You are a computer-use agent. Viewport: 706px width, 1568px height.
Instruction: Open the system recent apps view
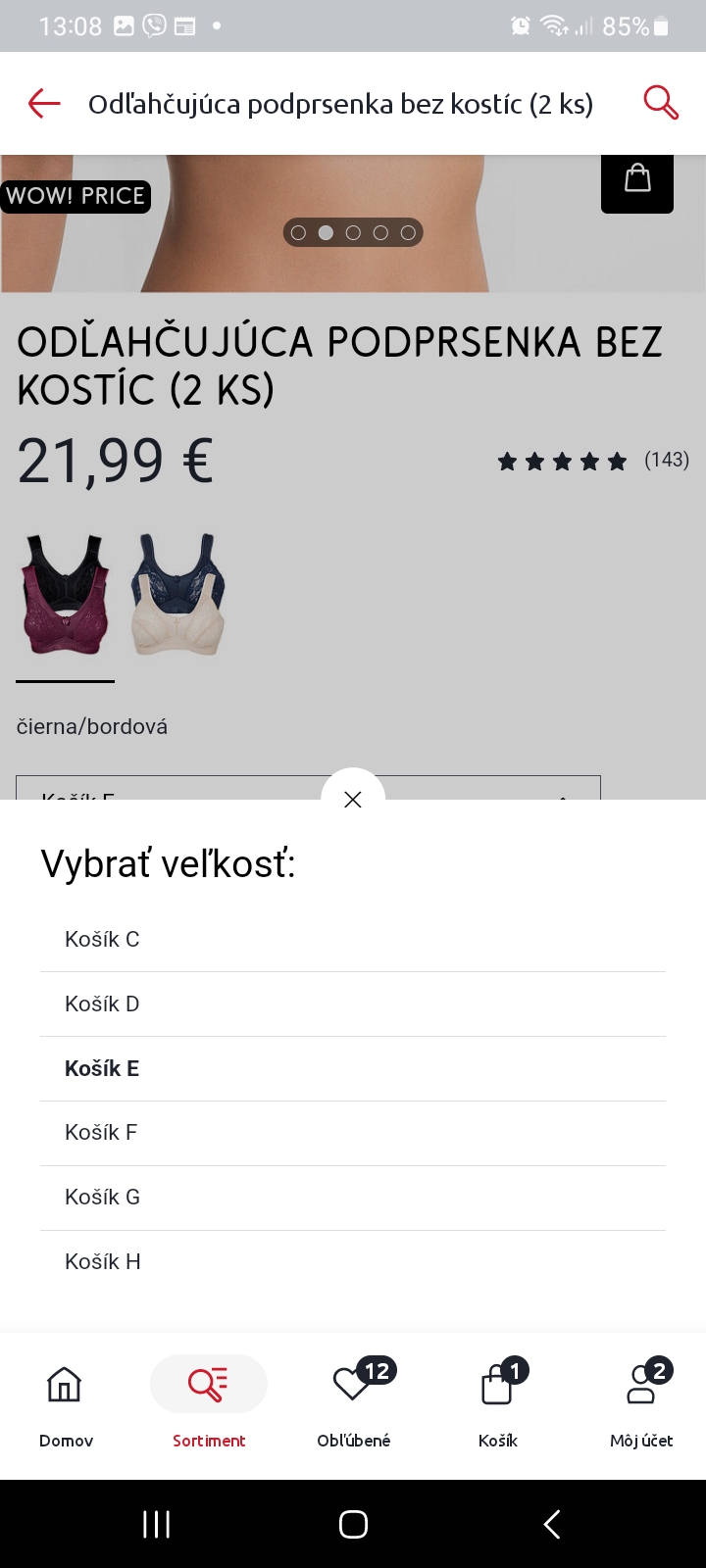[157, 1524]
